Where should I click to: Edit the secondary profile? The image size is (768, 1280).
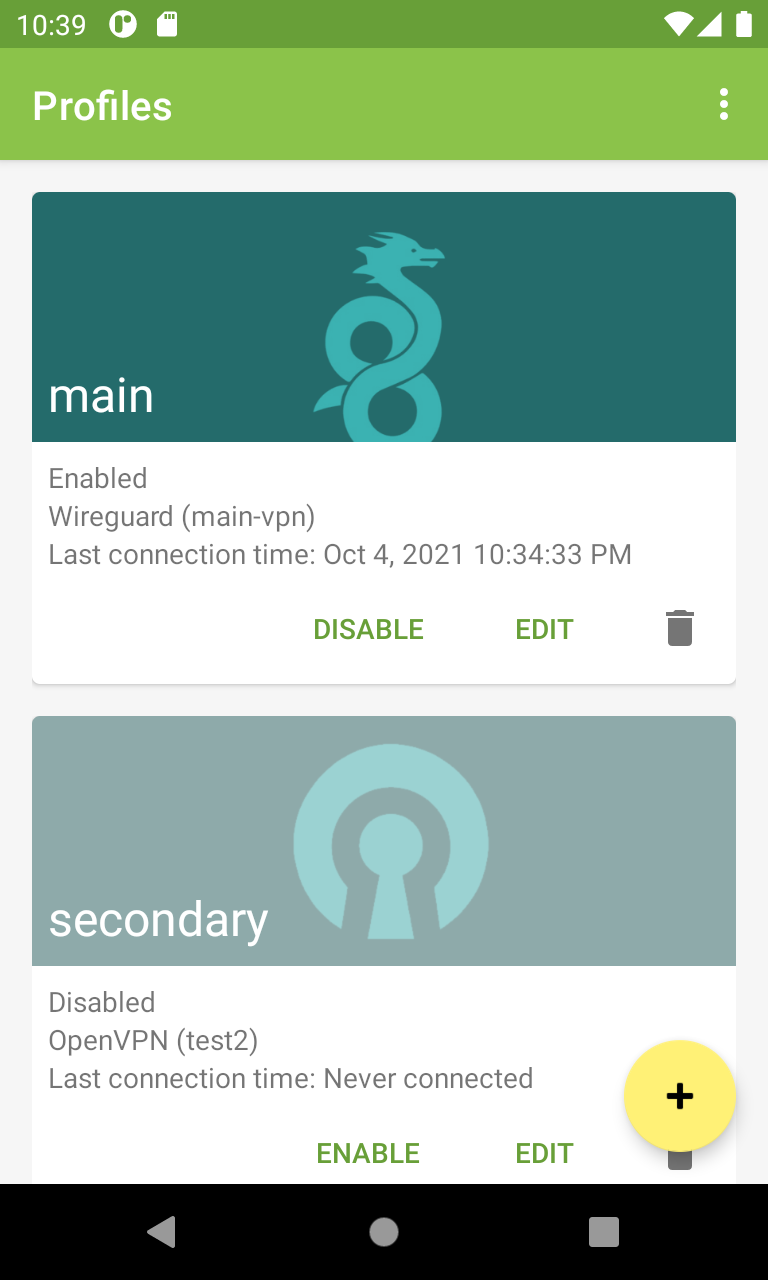pyautogui.click(x=544, y=1153)
